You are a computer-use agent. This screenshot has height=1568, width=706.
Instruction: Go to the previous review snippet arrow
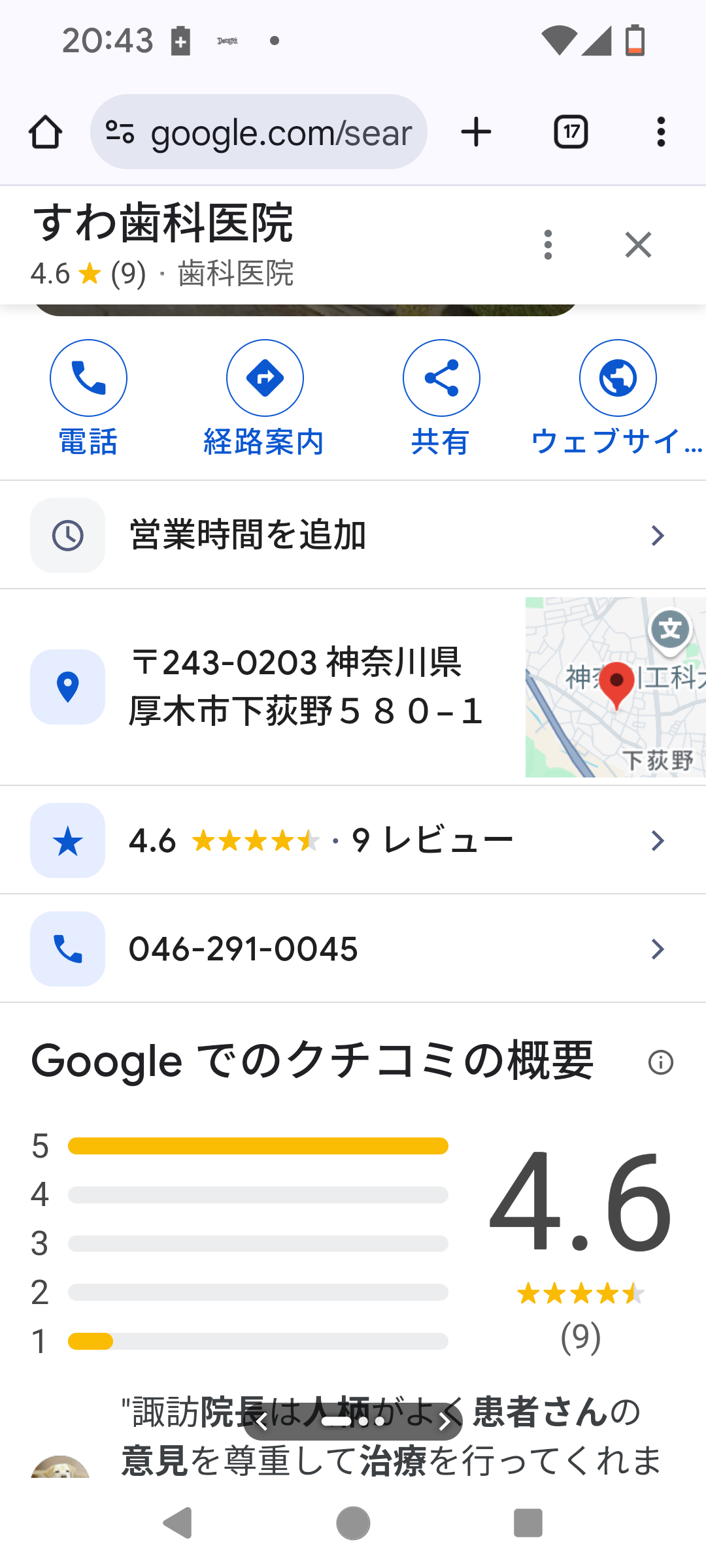[x=261, y=1422]
